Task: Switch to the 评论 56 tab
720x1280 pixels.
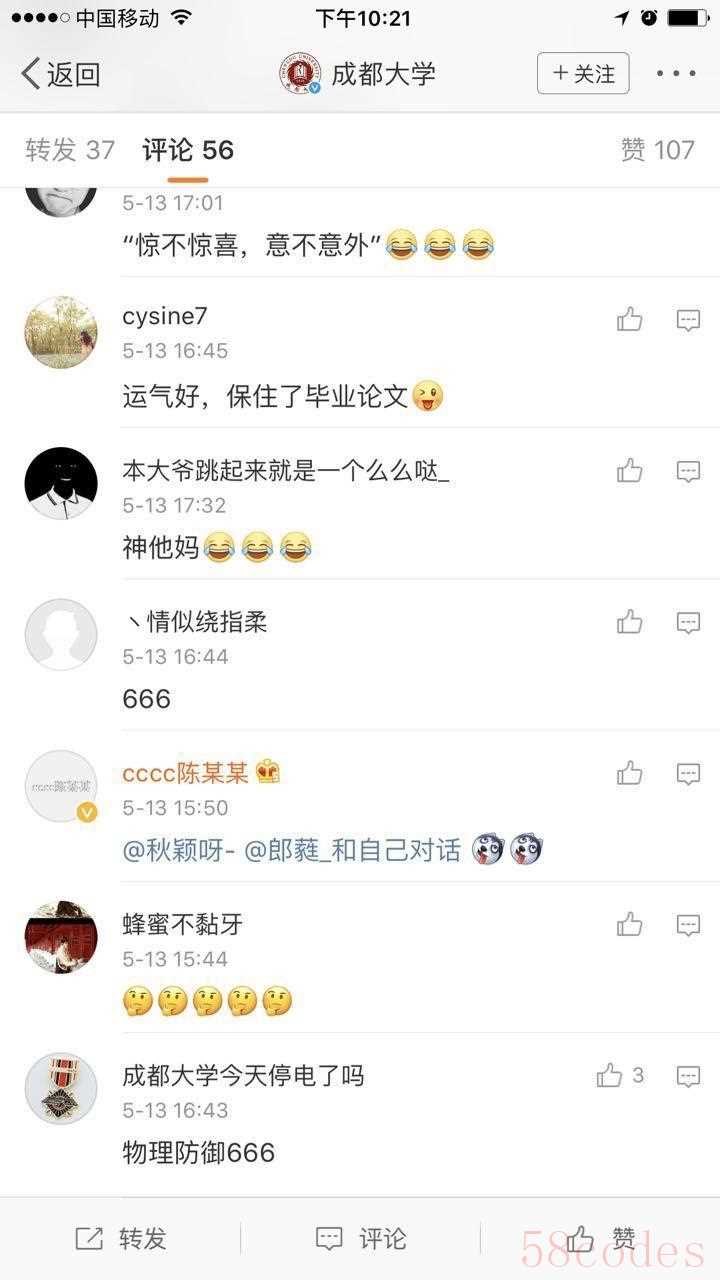Action: (188, 150)
